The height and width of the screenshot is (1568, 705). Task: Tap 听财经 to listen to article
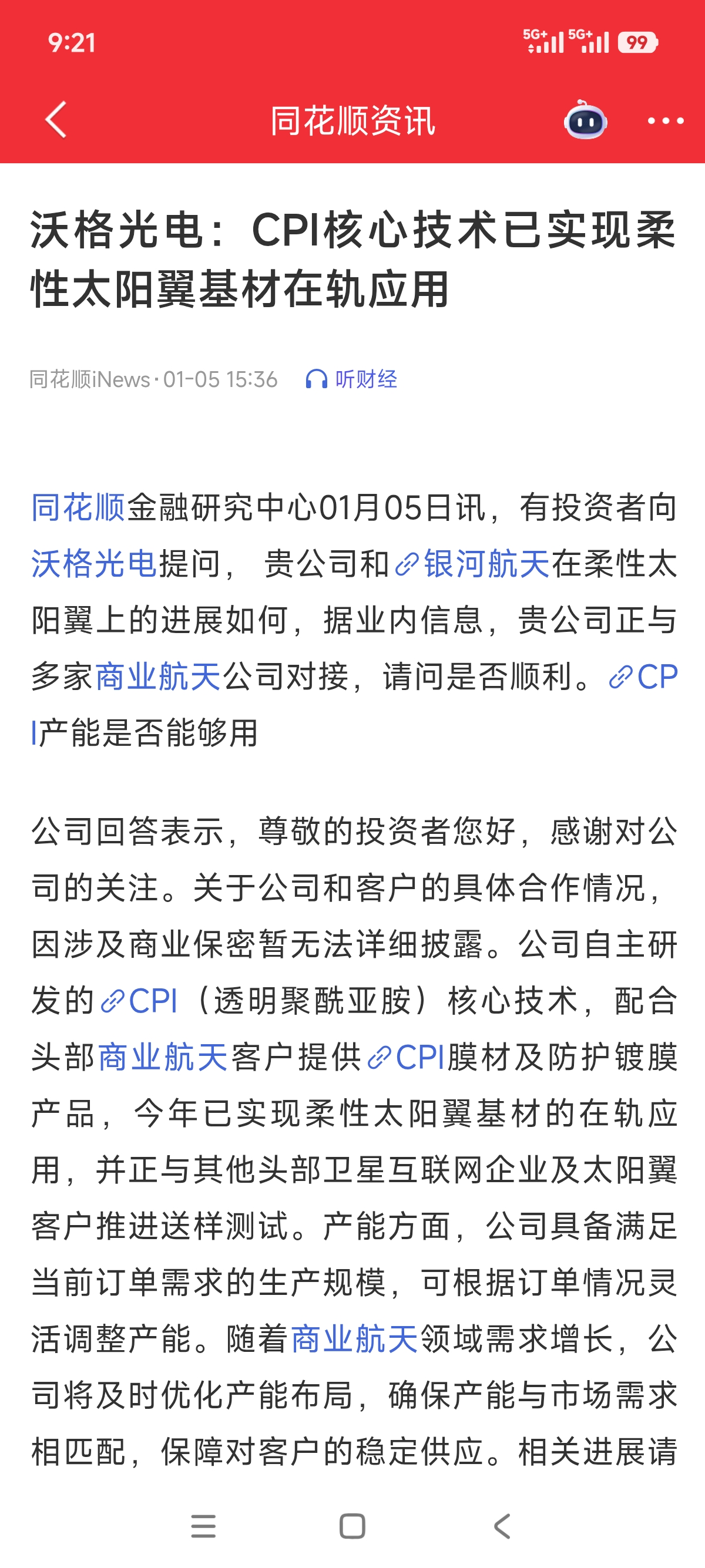point(352,379)
